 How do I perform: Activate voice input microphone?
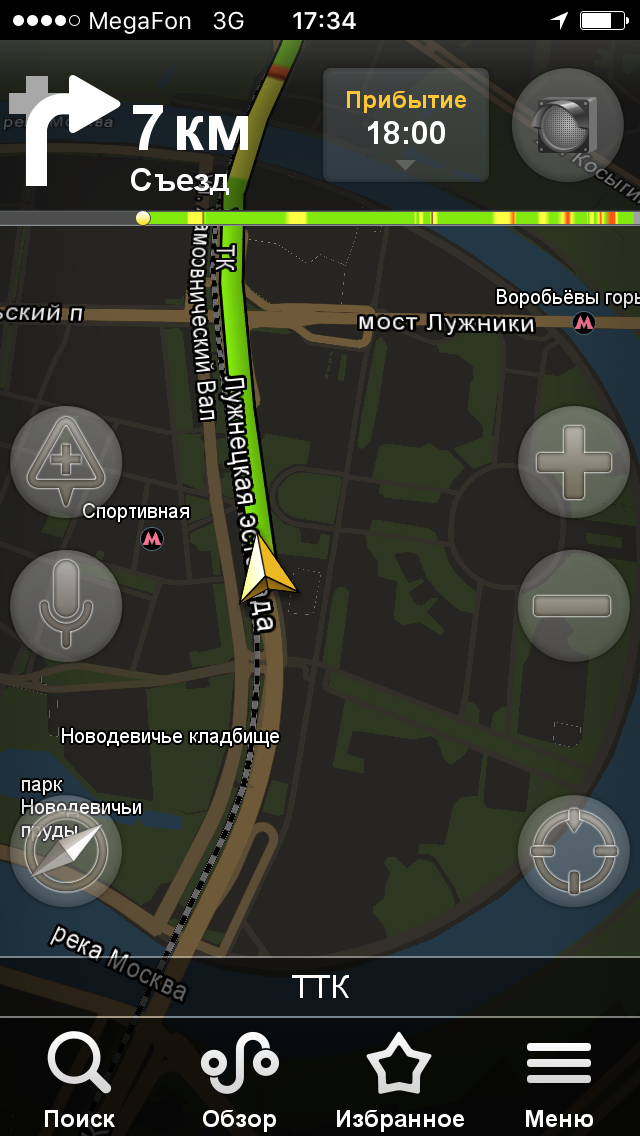(66, 606)
